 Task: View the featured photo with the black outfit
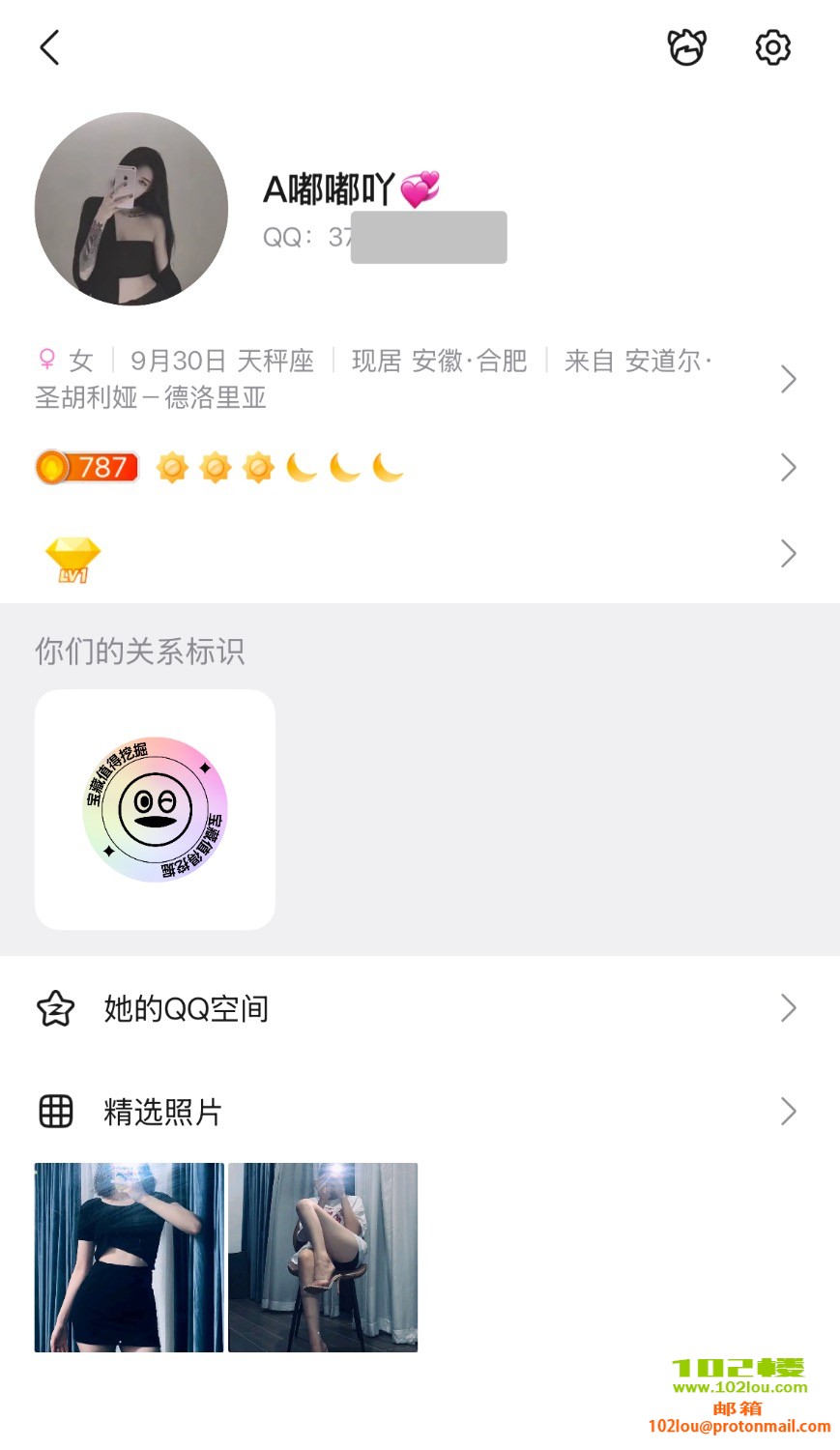tap(130, 1257)
